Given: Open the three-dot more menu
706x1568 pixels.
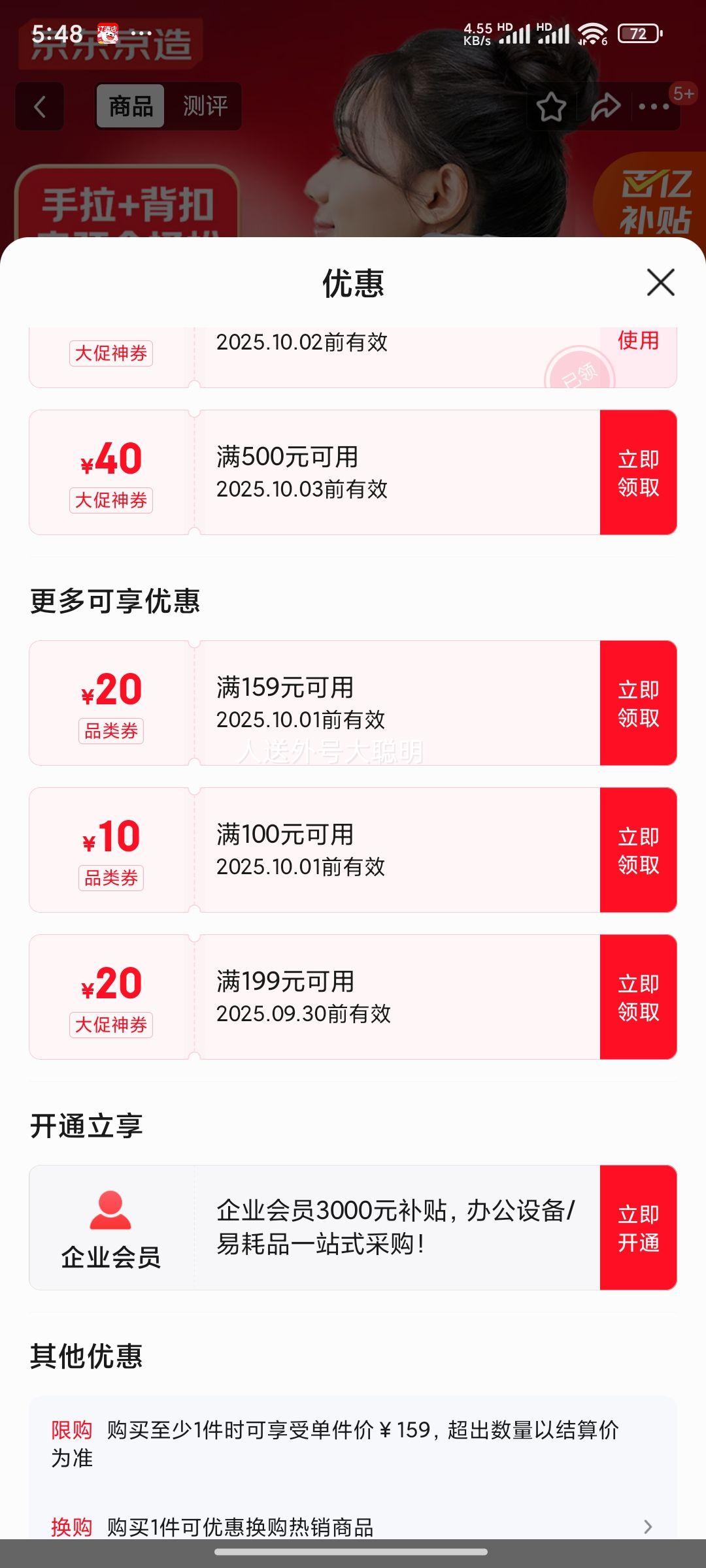Looking at the screenshot, I should point(654,107).
